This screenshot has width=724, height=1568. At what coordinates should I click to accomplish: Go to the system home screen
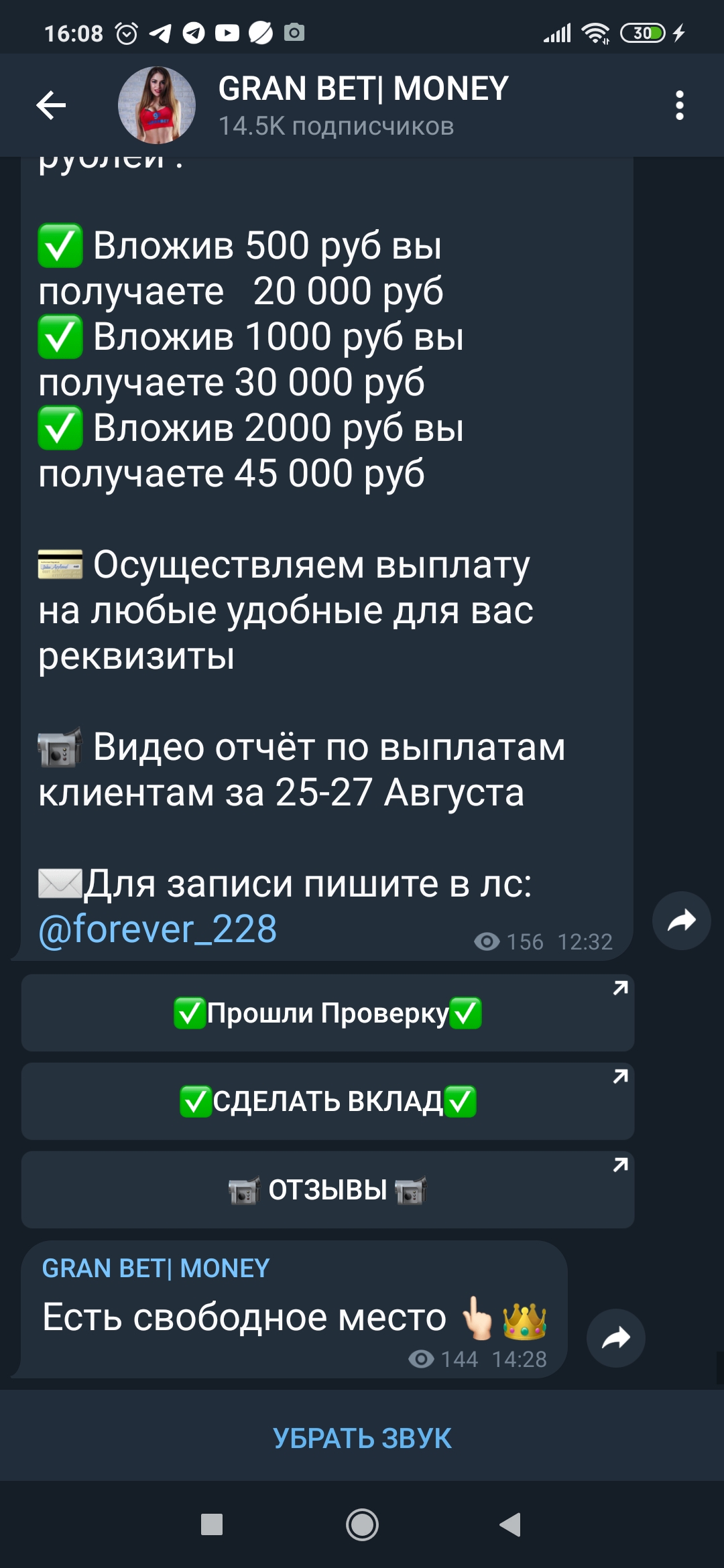[362, 1525]
